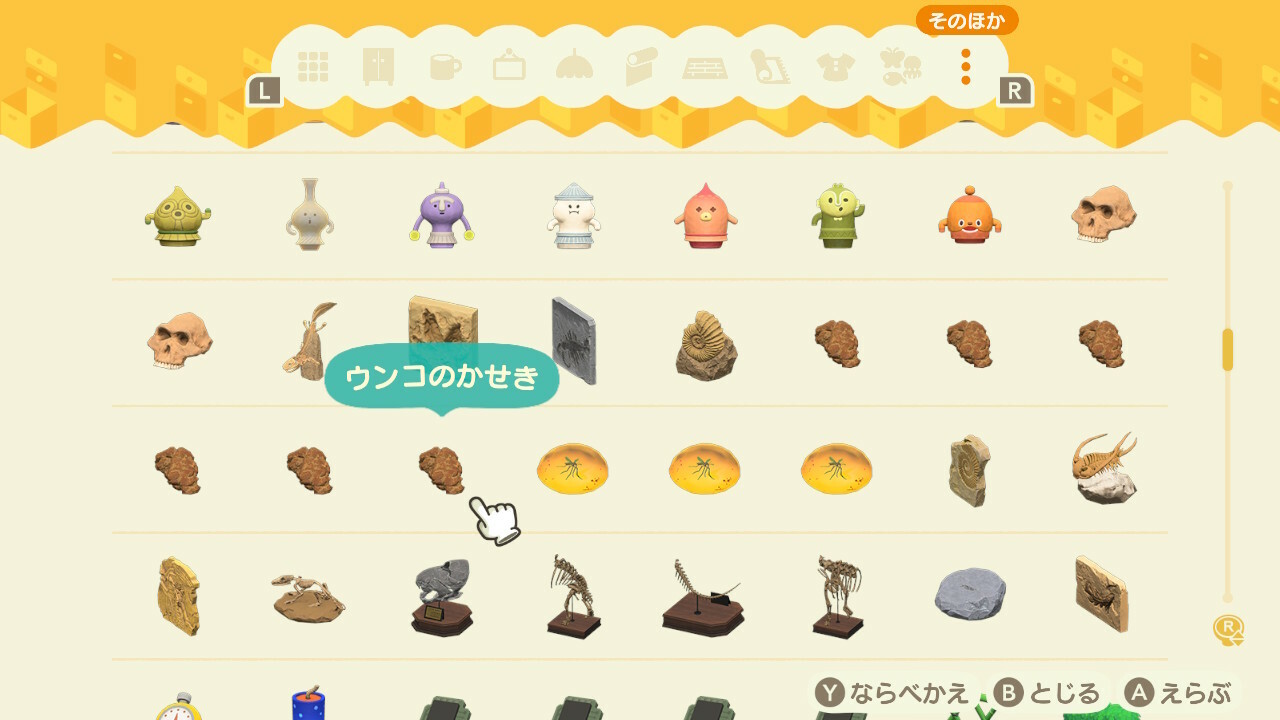Sort items with ならべかえ
Viewport: 1280px width, 720px height.
click(x=893, y=693)
